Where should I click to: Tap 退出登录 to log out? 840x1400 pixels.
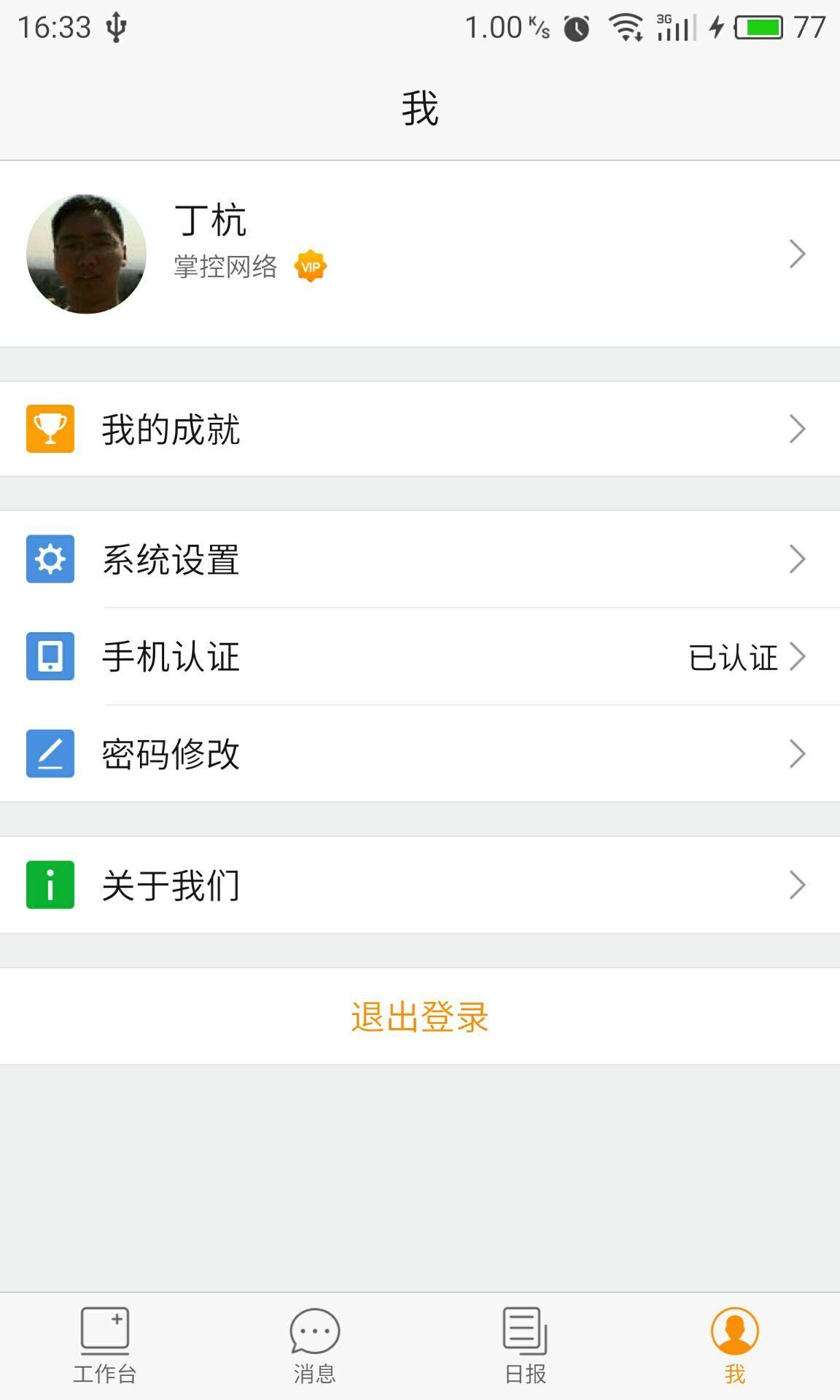point(420,1016)
